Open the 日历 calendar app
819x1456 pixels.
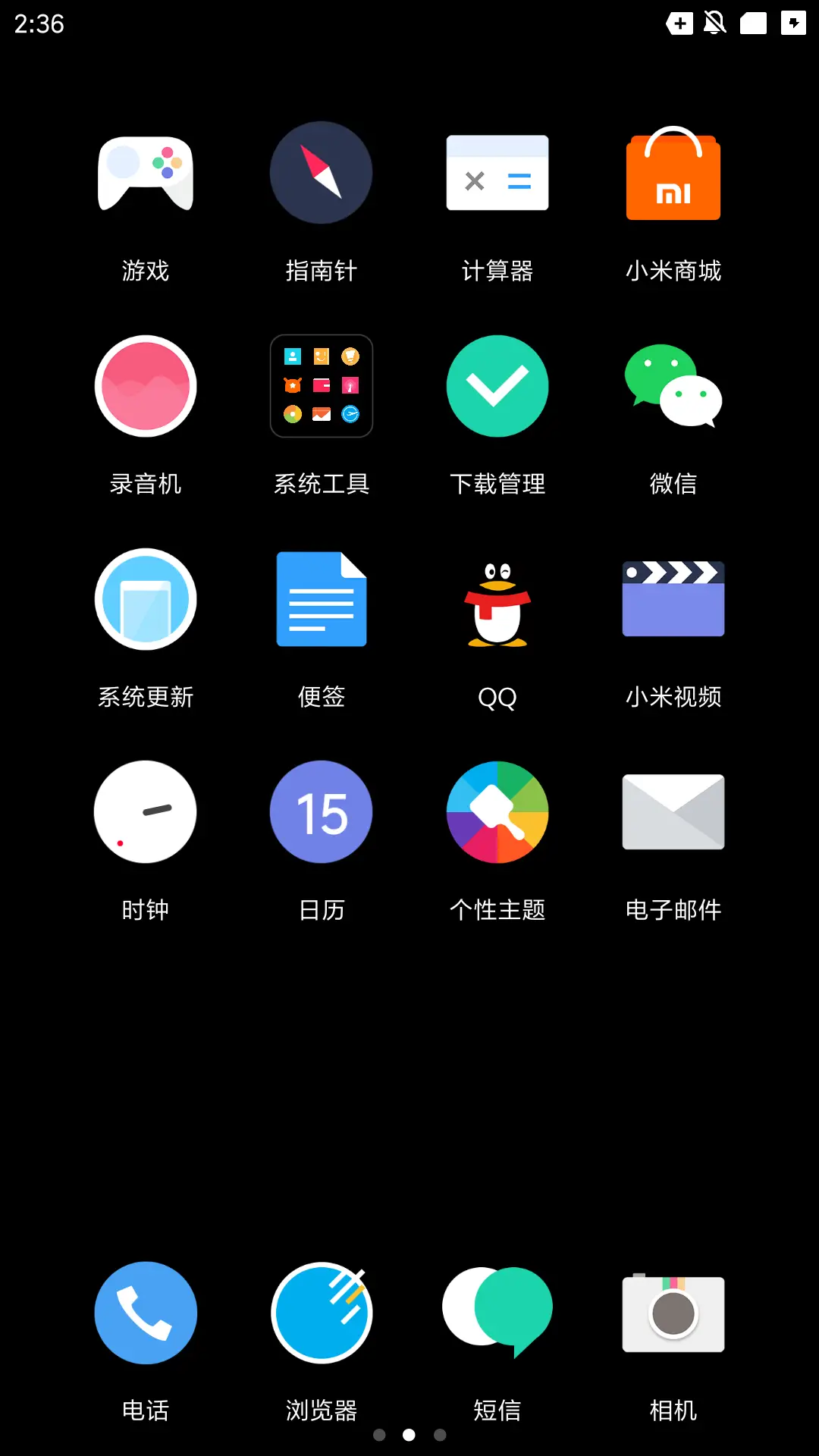322,813
